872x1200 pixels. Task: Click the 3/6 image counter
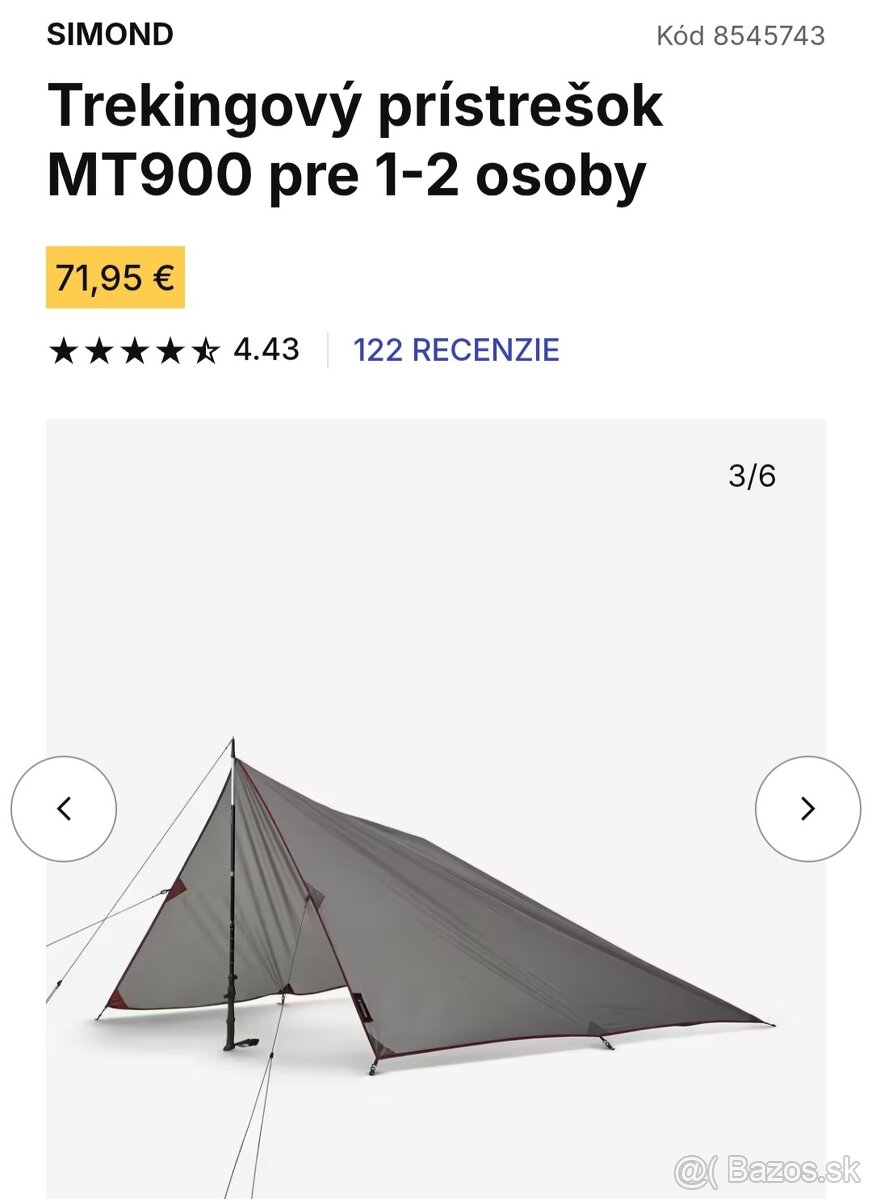[751, 474]
